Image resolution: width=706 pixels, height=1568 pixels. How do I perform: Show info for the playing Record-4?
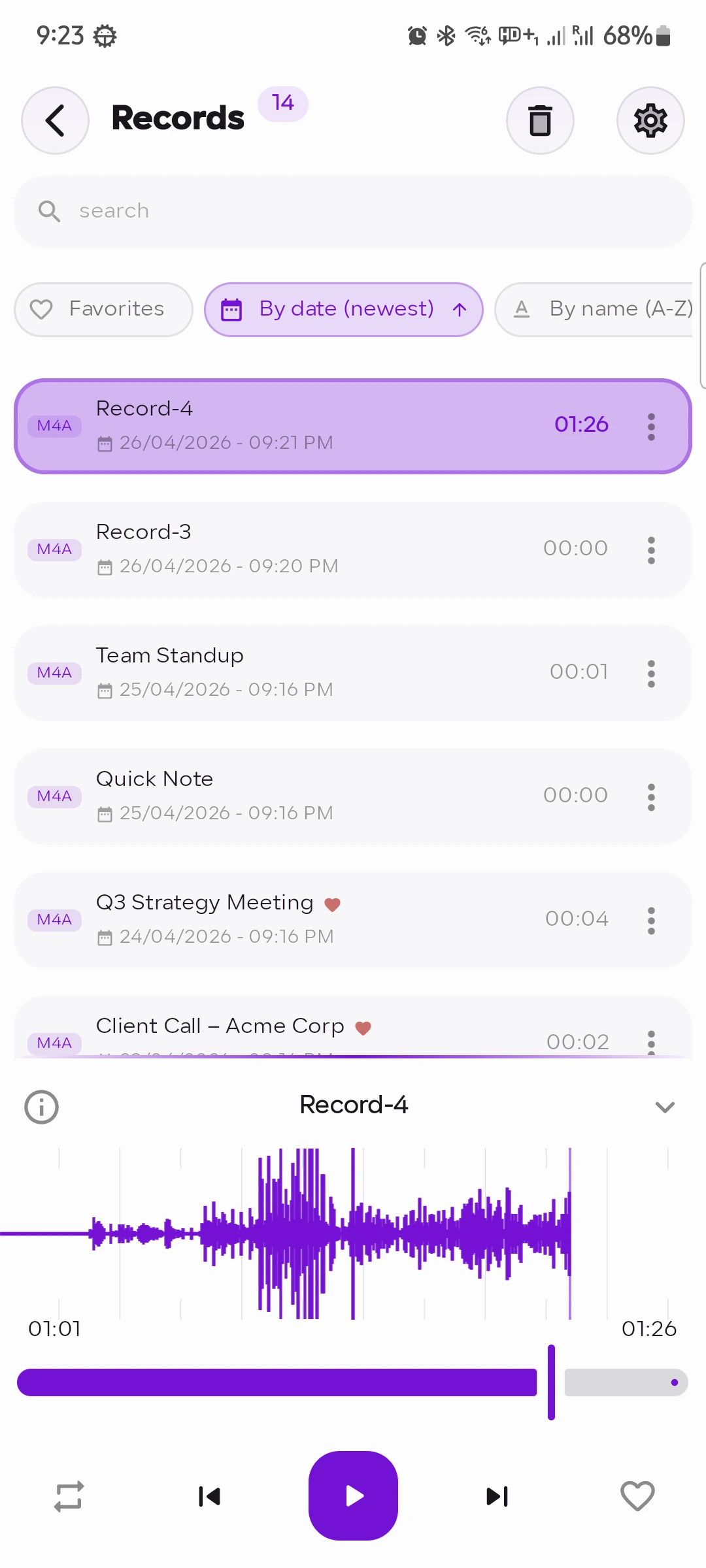pyautogui.click(x=41, y=1107)
